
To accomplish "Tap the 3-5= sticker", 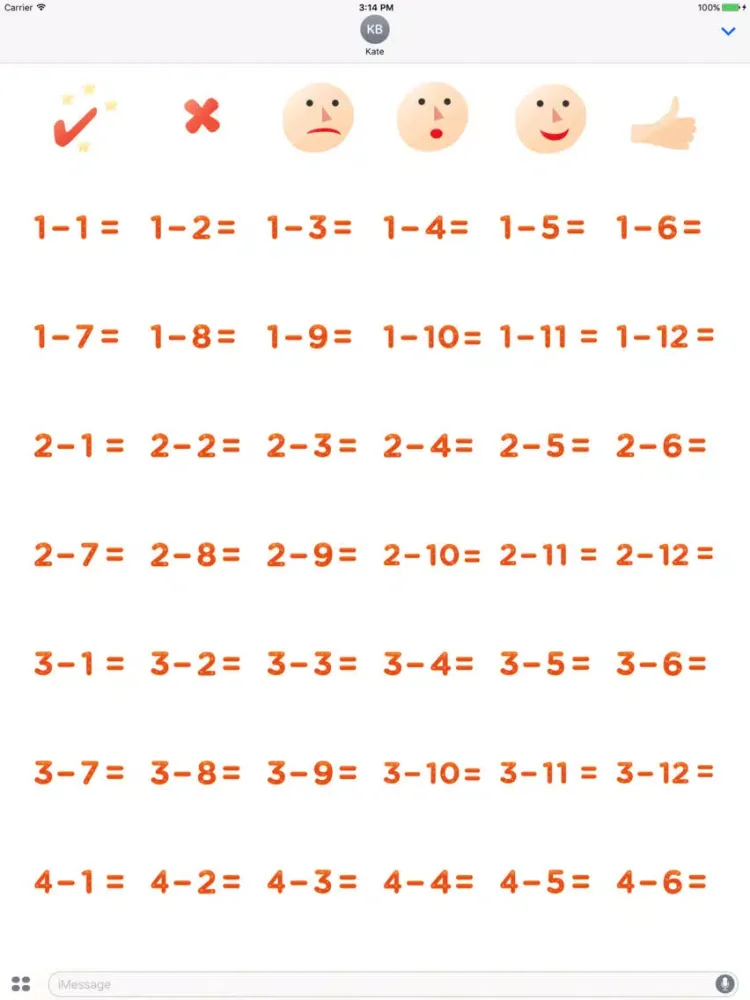I will 543,663.
